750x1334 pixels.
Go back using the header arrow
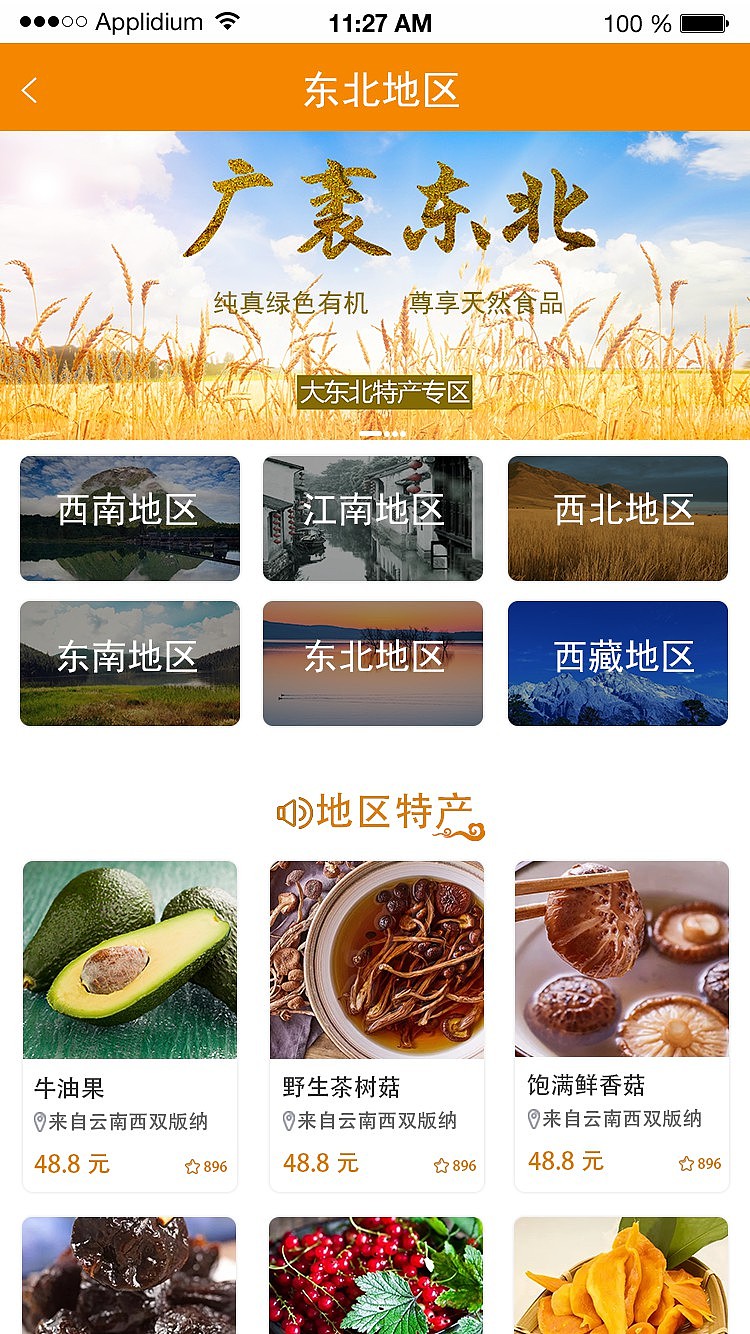[x=30, y=91]
